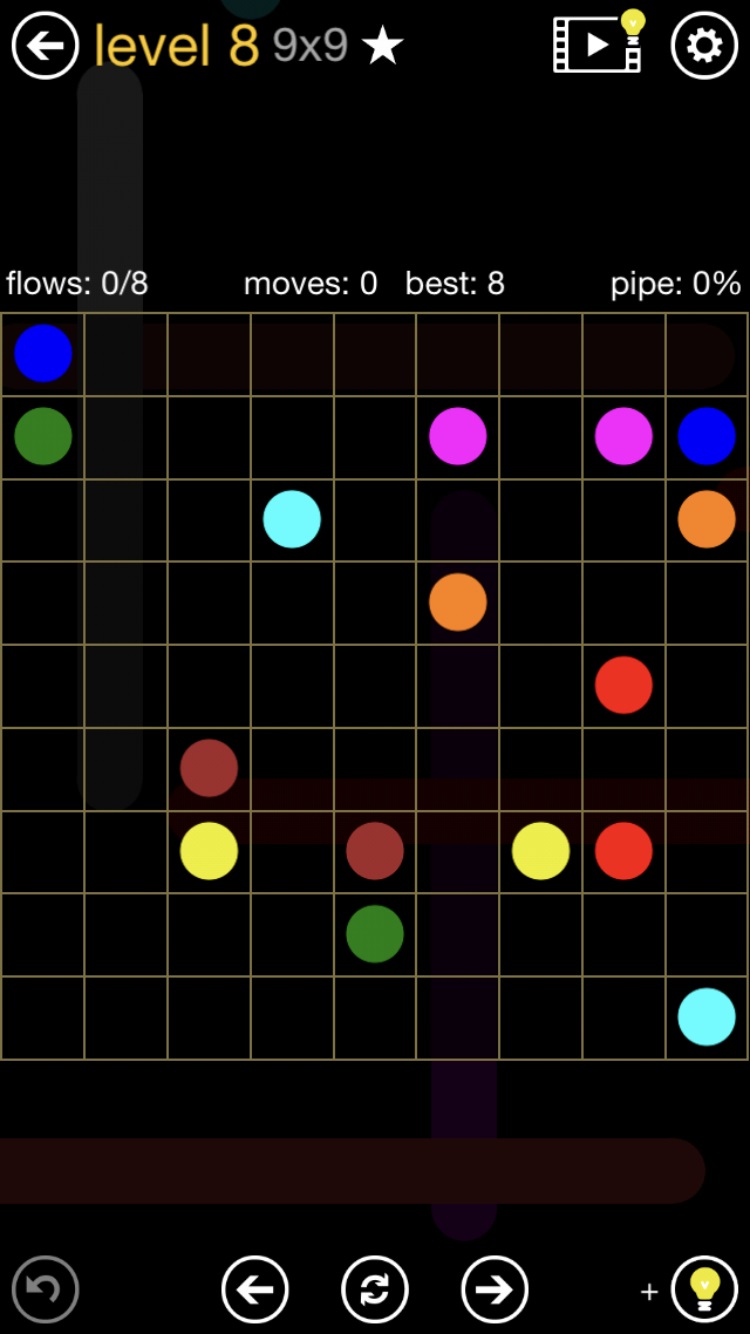Tap the orange dot below the blue dot
750x1334 pixels.
[x=706, y=519]
